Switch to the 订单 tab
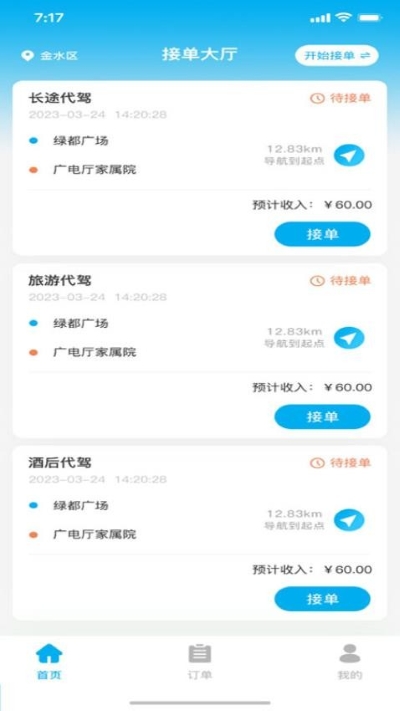This screenshot has height=711, width=400. pyautogui.click(x=200, y=662)
